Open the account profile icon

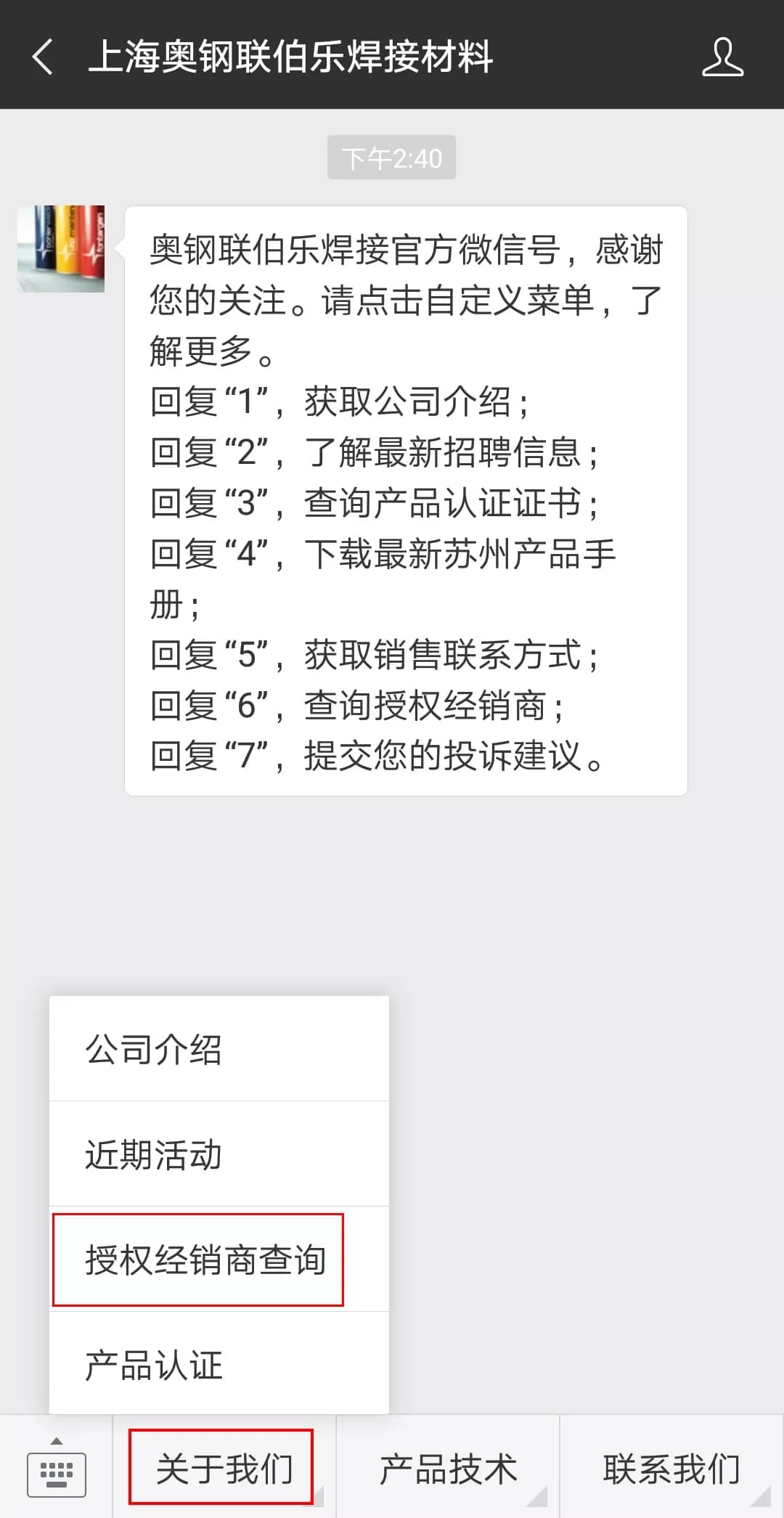722,57
